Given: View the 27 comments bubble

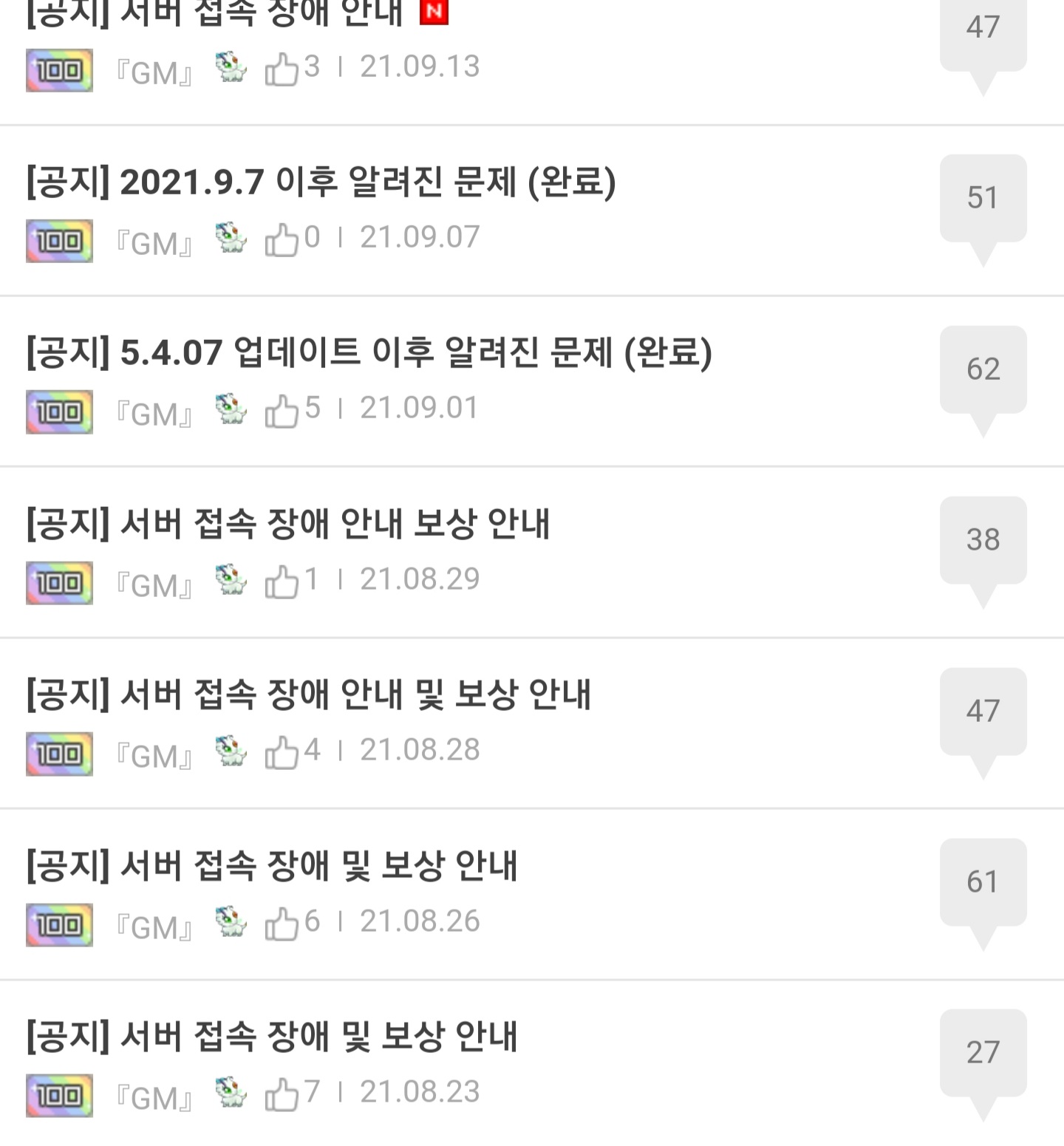Looking at the screenshot, I should click(983, 1052).
